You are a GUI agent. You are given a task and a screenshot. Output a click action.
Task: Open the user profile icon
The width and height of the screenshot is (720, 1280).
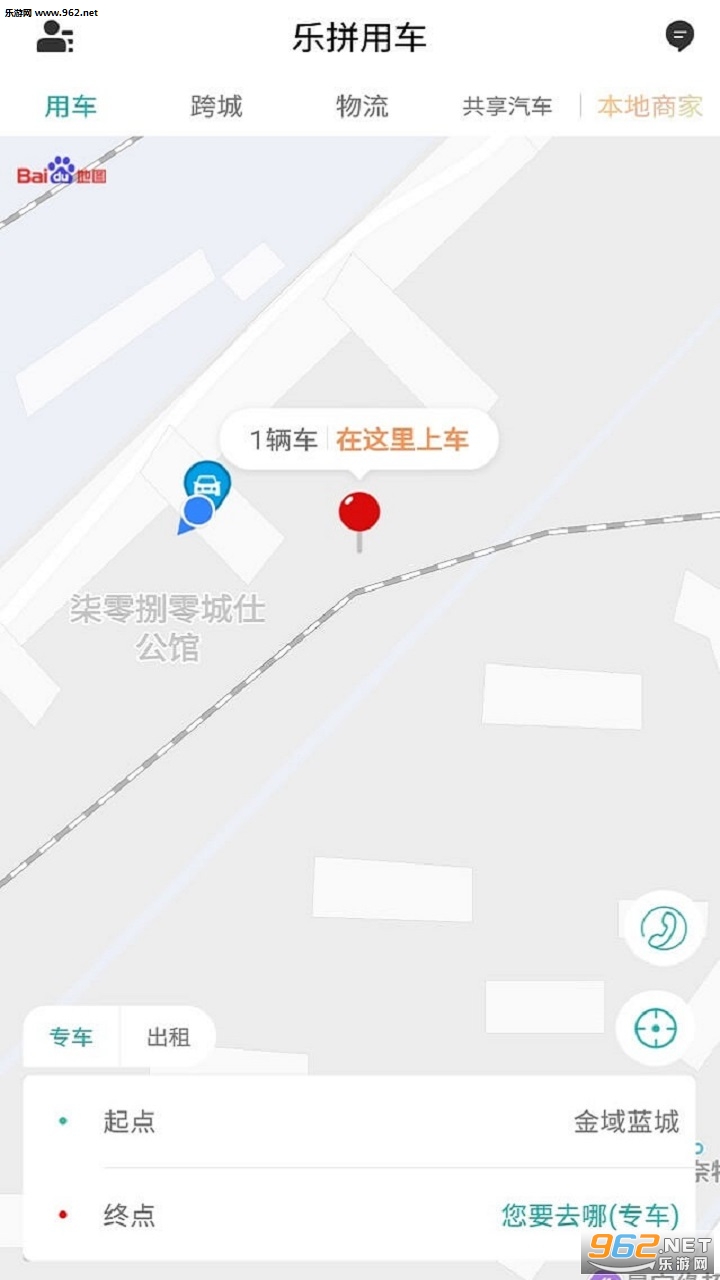tap(54, 37)
